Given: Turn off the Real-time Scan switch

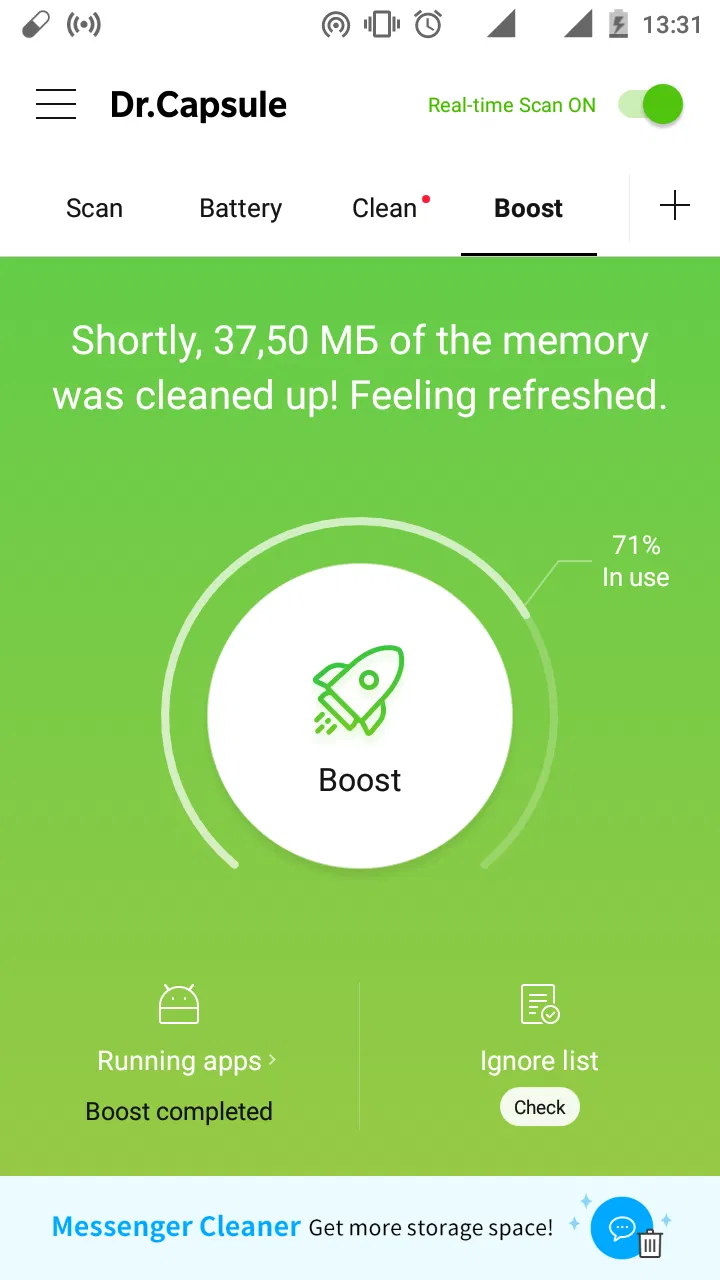Looking at the screenshot, I should (x=651, y=105).
